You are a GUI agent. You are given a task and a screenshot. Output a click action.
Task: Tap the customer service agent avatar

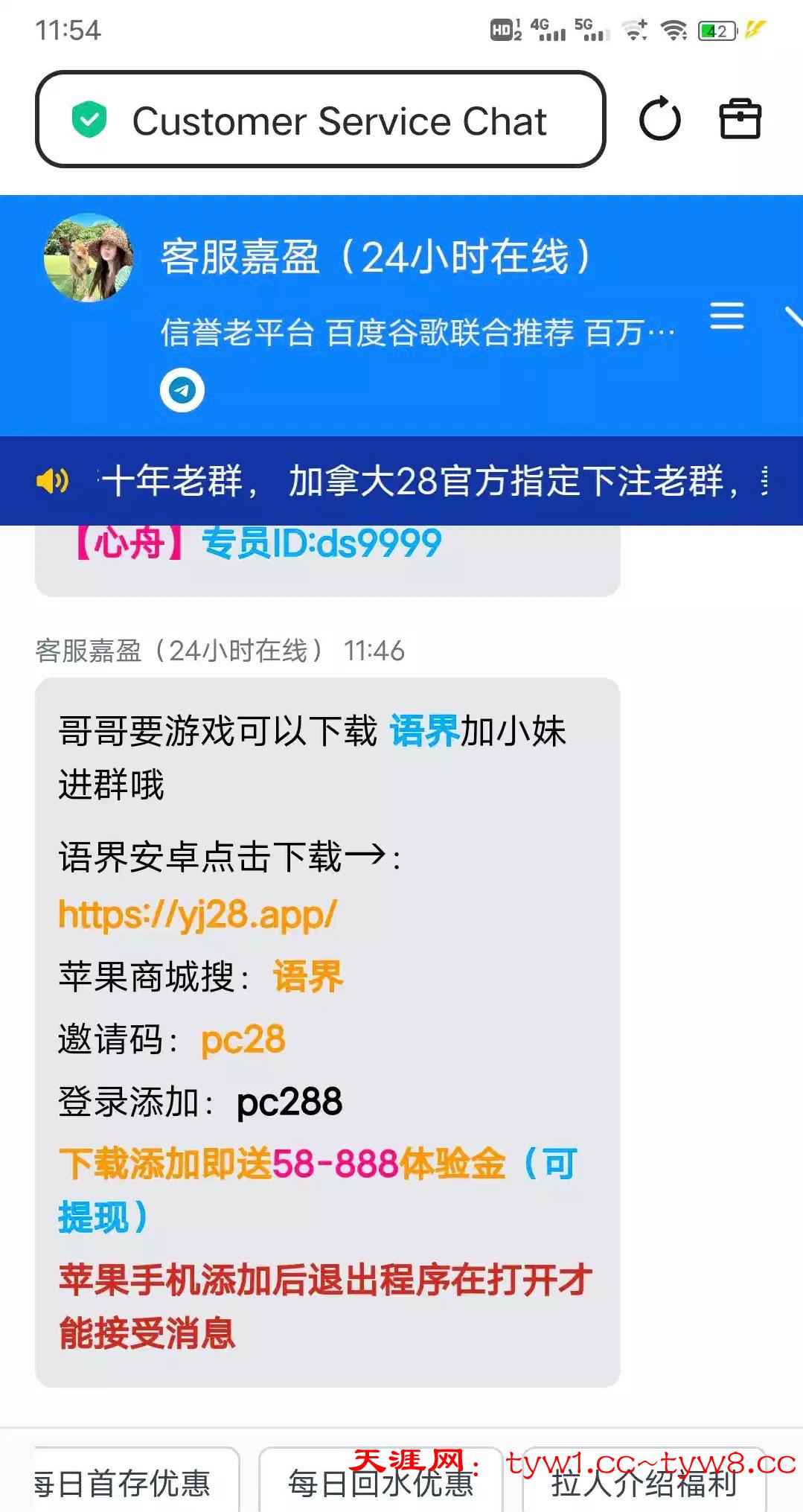(x=89, y=258)
